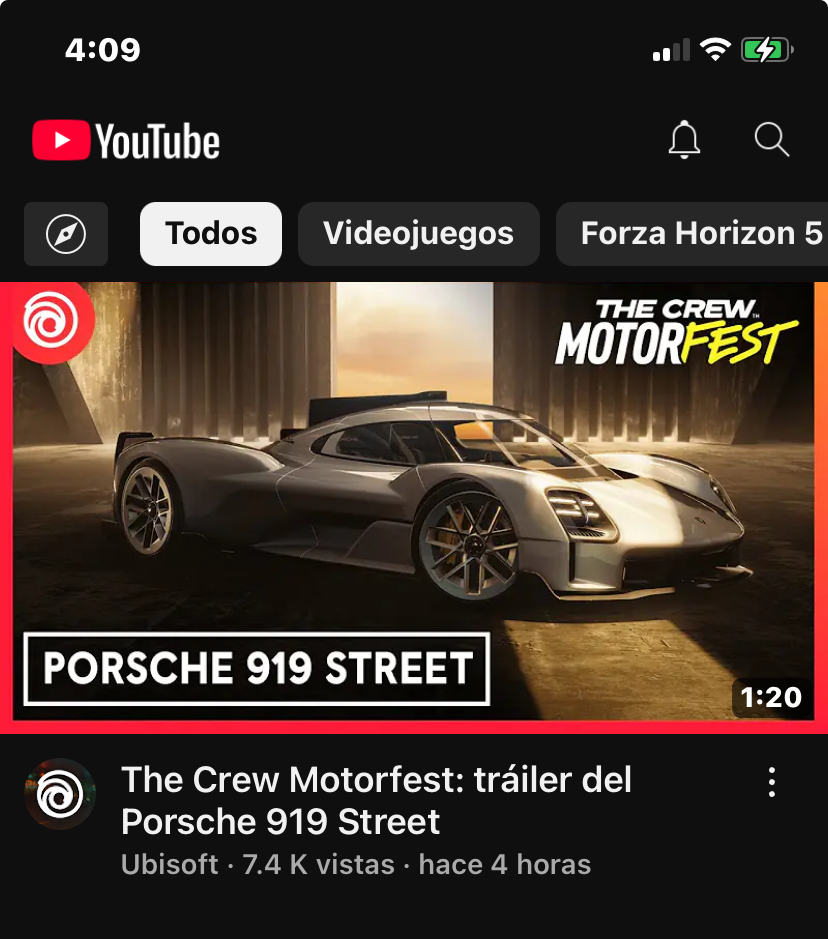Open more options for The Crew Motorfest video
This screenshot has width=828, height=939.
771,782
